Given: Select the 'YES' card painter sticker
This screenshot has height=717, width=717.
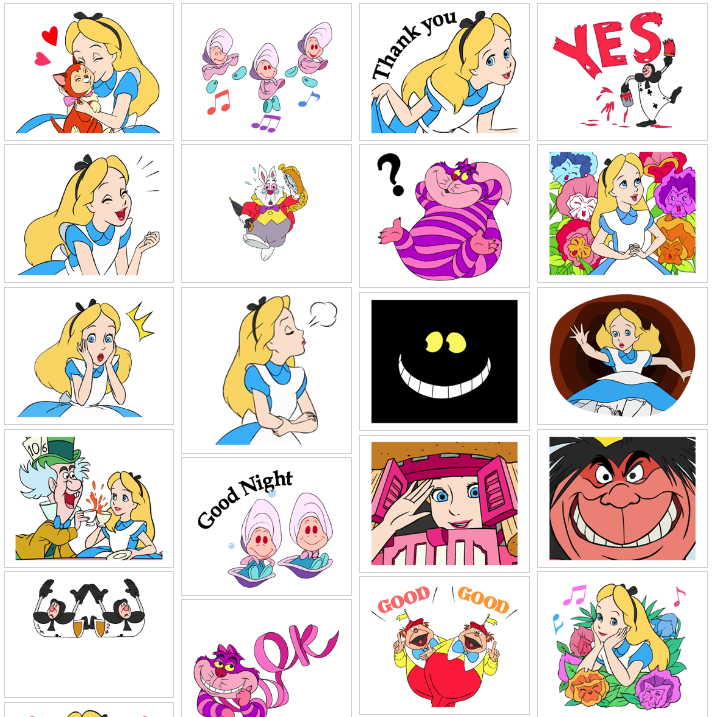Looking at the screenshot, I should (x=622, y=72).
